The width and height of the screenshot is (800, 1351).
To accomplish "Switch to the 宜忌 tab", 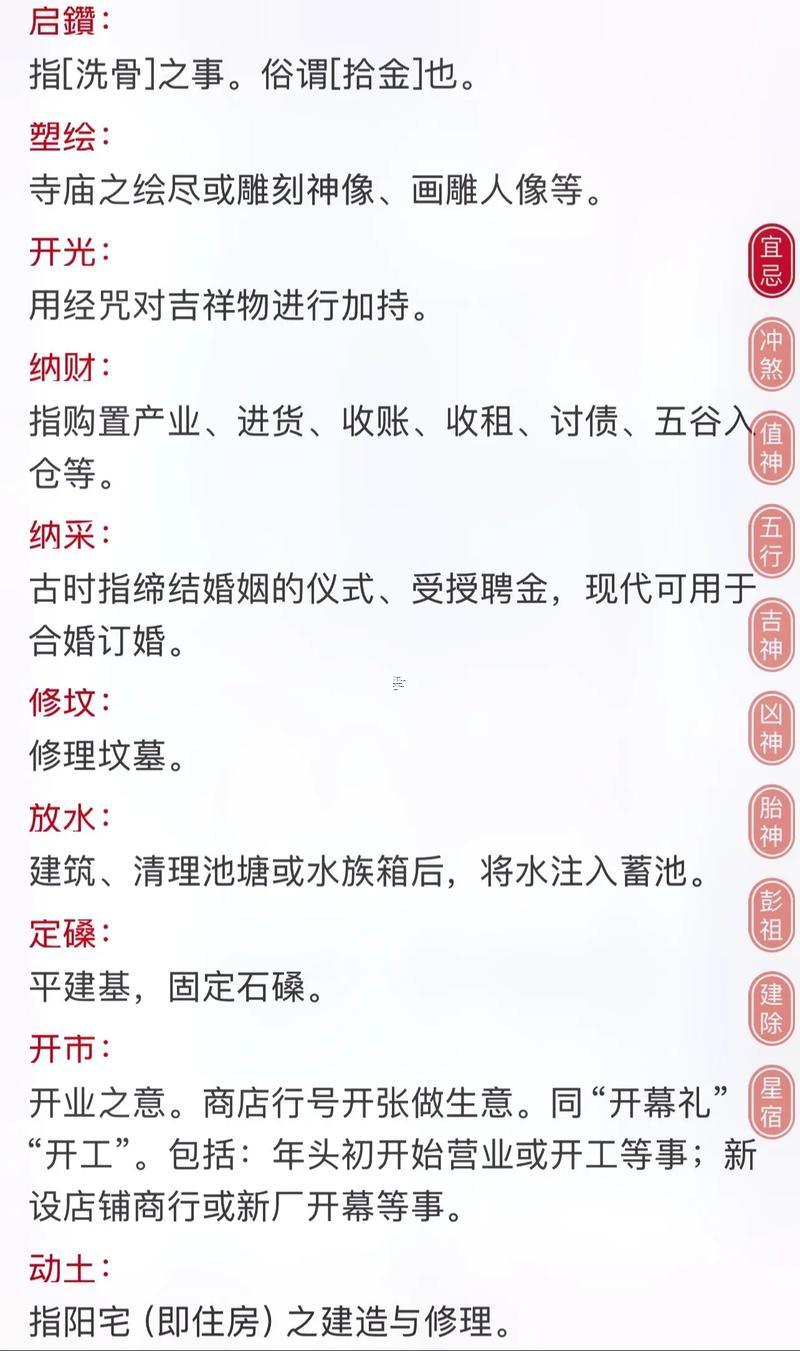I will [x=770, y=261].
